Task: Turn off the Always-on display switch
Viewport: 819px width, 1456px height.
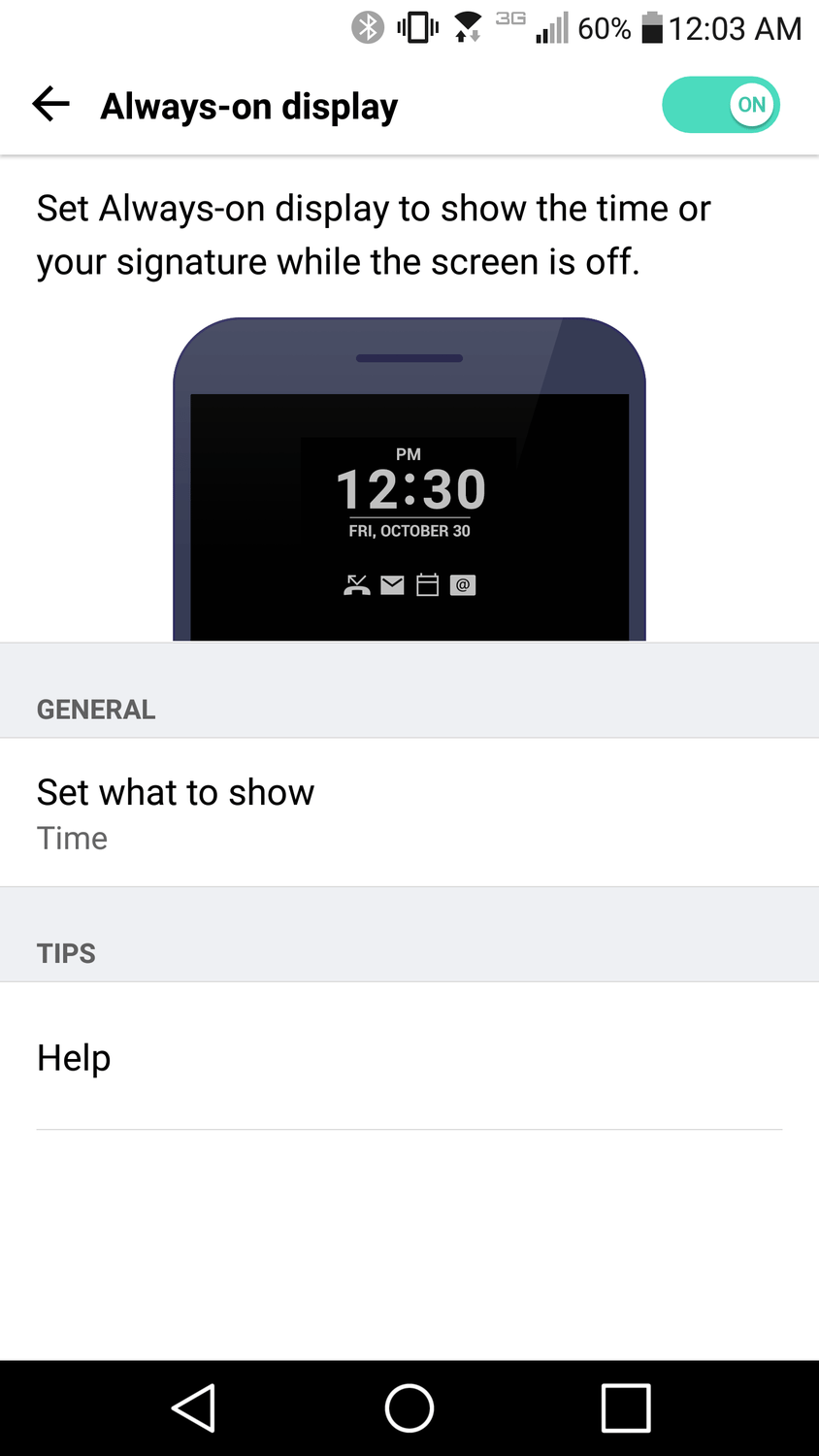Action: [x=721, y=105]
